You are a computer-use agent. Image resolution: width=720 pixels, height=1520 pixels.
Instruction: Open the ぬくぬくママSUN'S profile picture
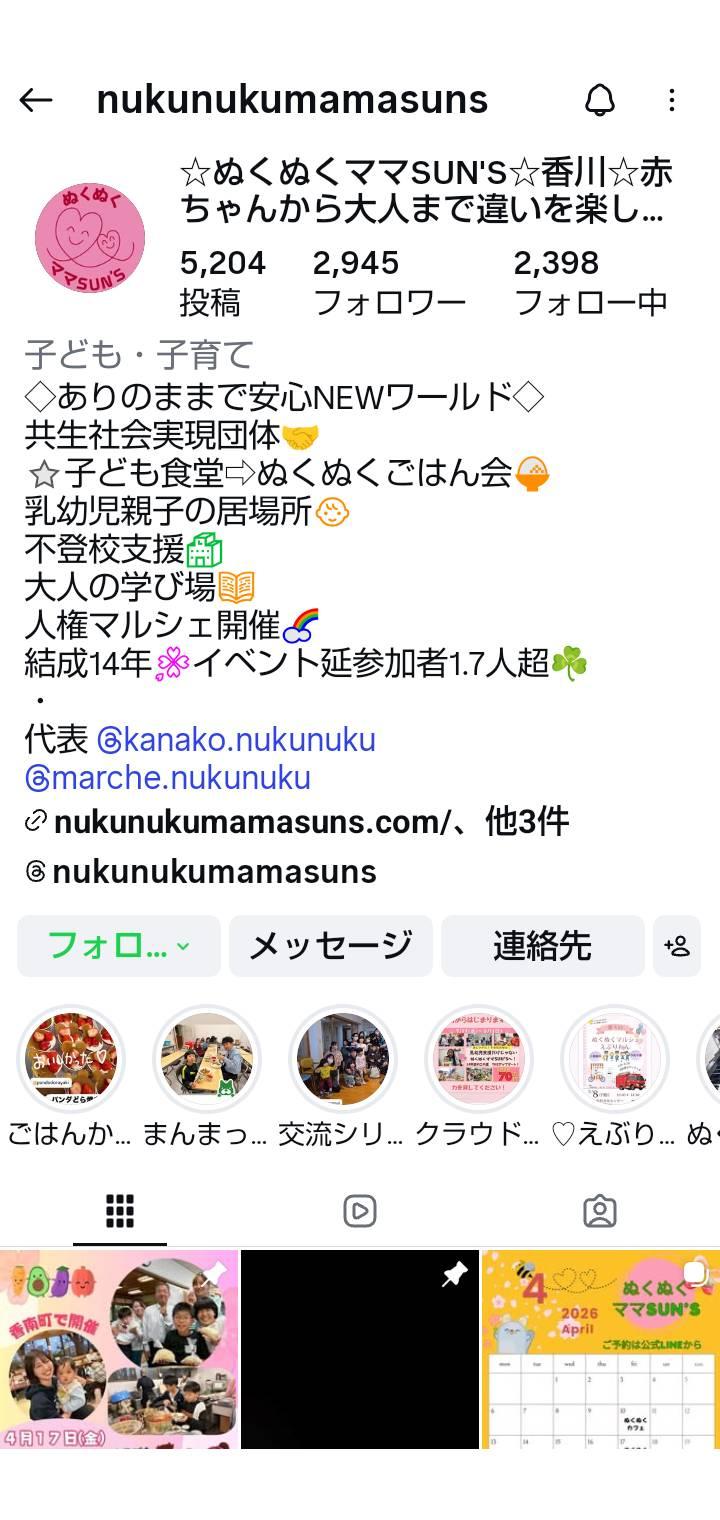(x=90, y=238)
